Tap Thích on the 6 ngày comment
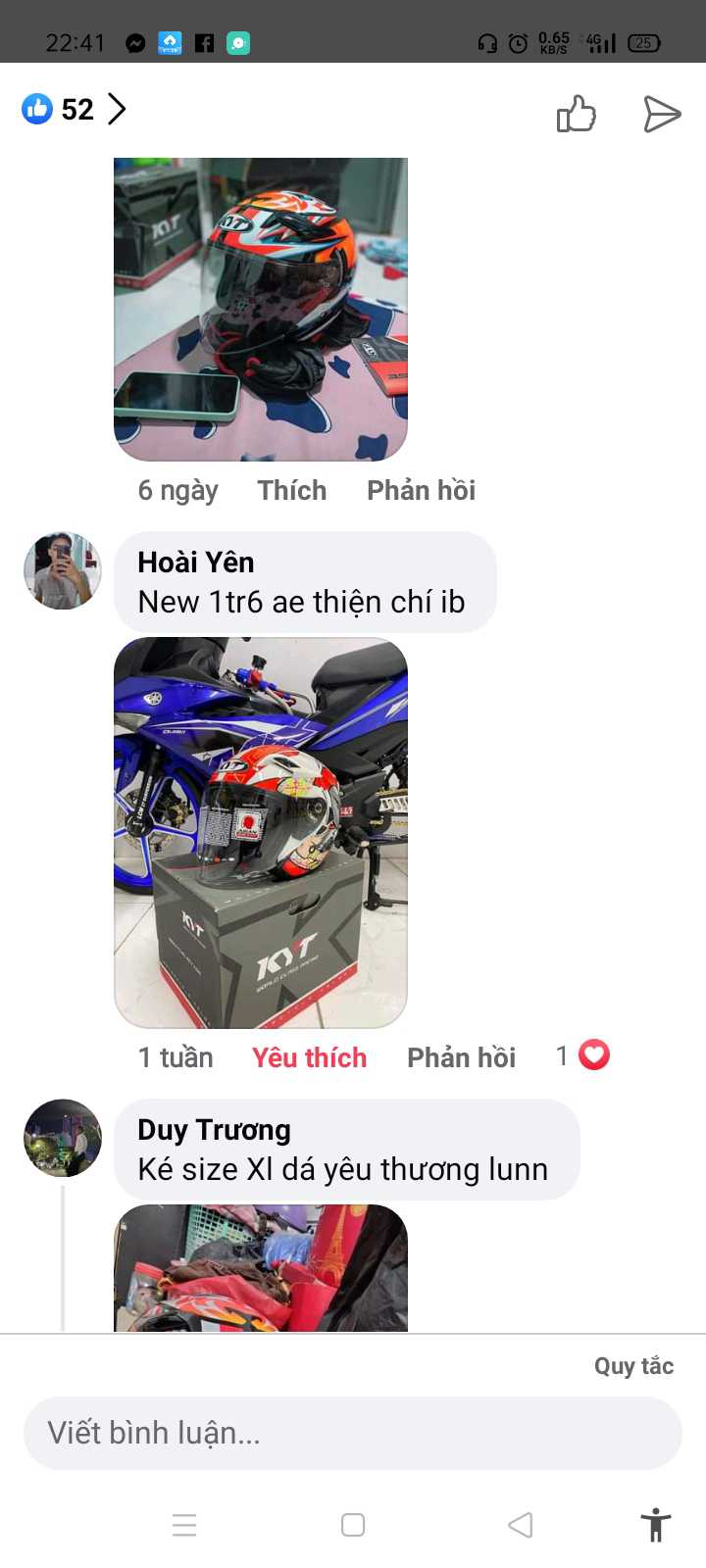706x1568 pixels. tap(291, 490)
